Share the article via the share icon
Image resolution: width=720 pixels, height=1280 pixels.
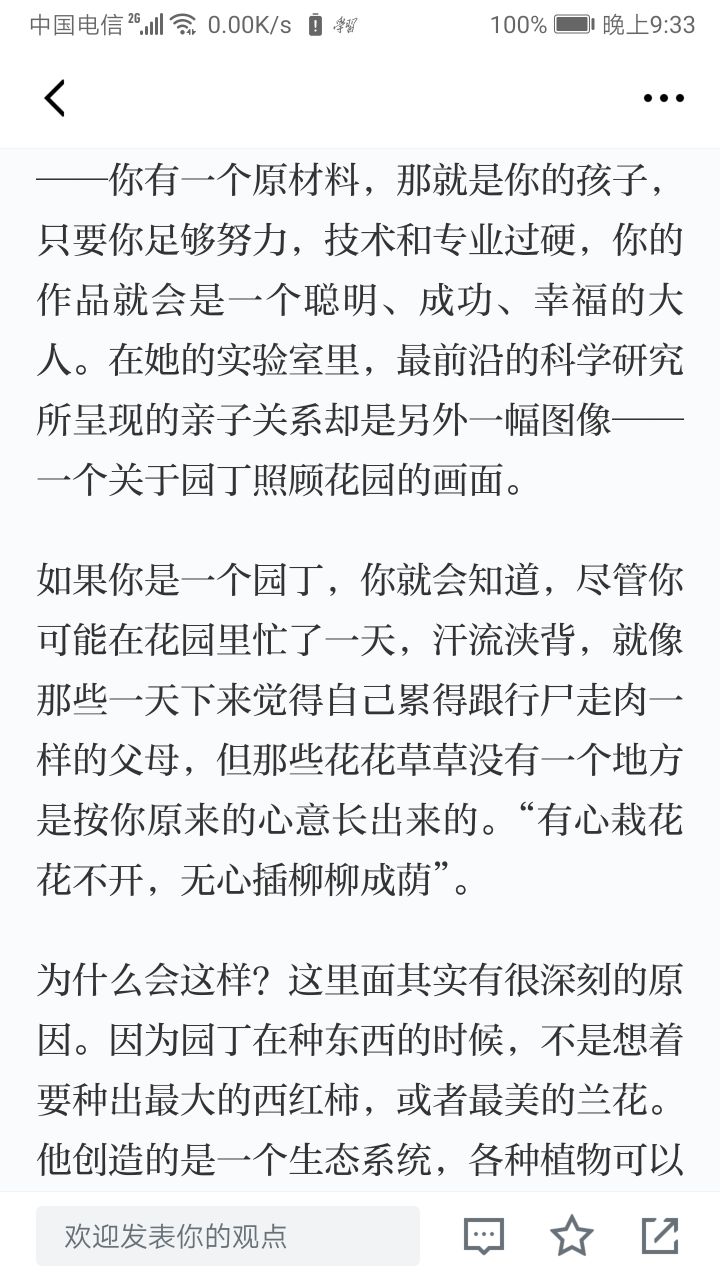(x=660, y=1236)
